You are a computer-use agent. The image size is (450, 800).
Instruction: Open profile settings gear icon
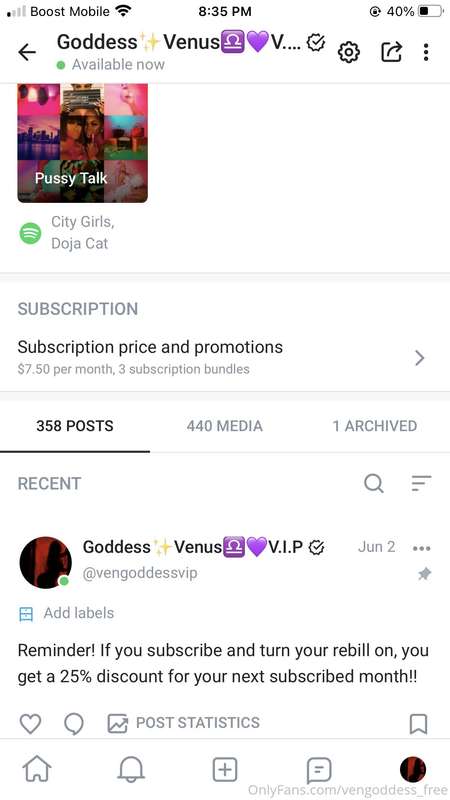coord(349,52)
